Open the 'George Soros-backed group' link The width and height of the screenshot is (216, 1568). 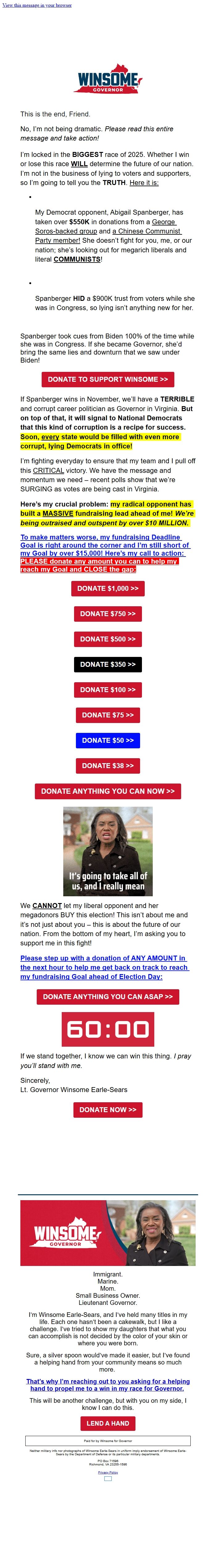tap(164, 222)
